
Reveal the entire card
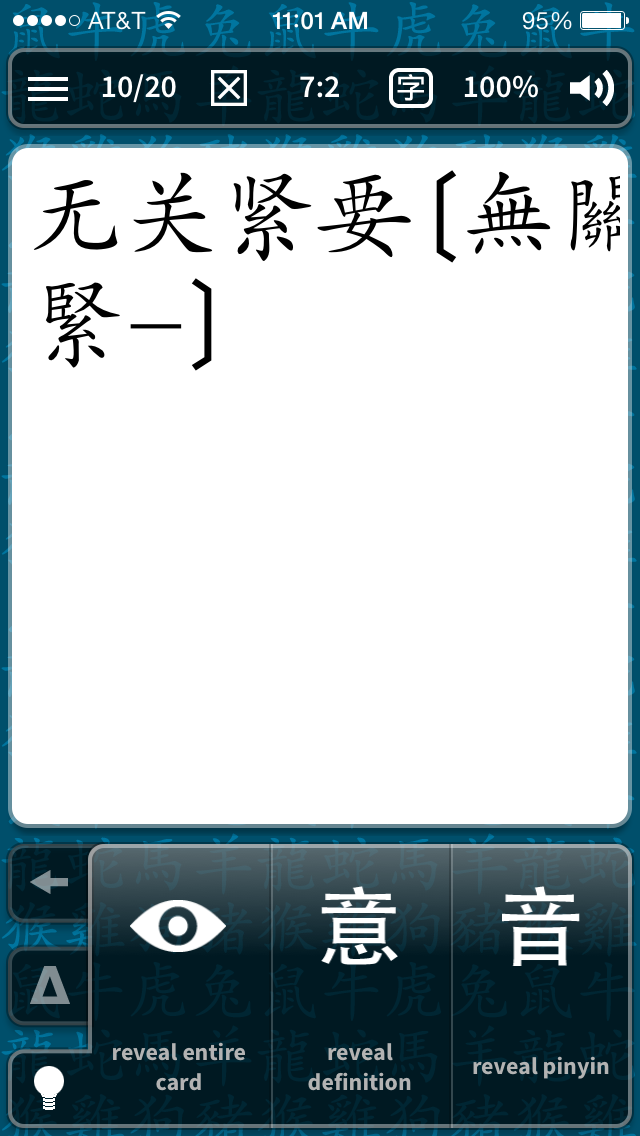179,985
